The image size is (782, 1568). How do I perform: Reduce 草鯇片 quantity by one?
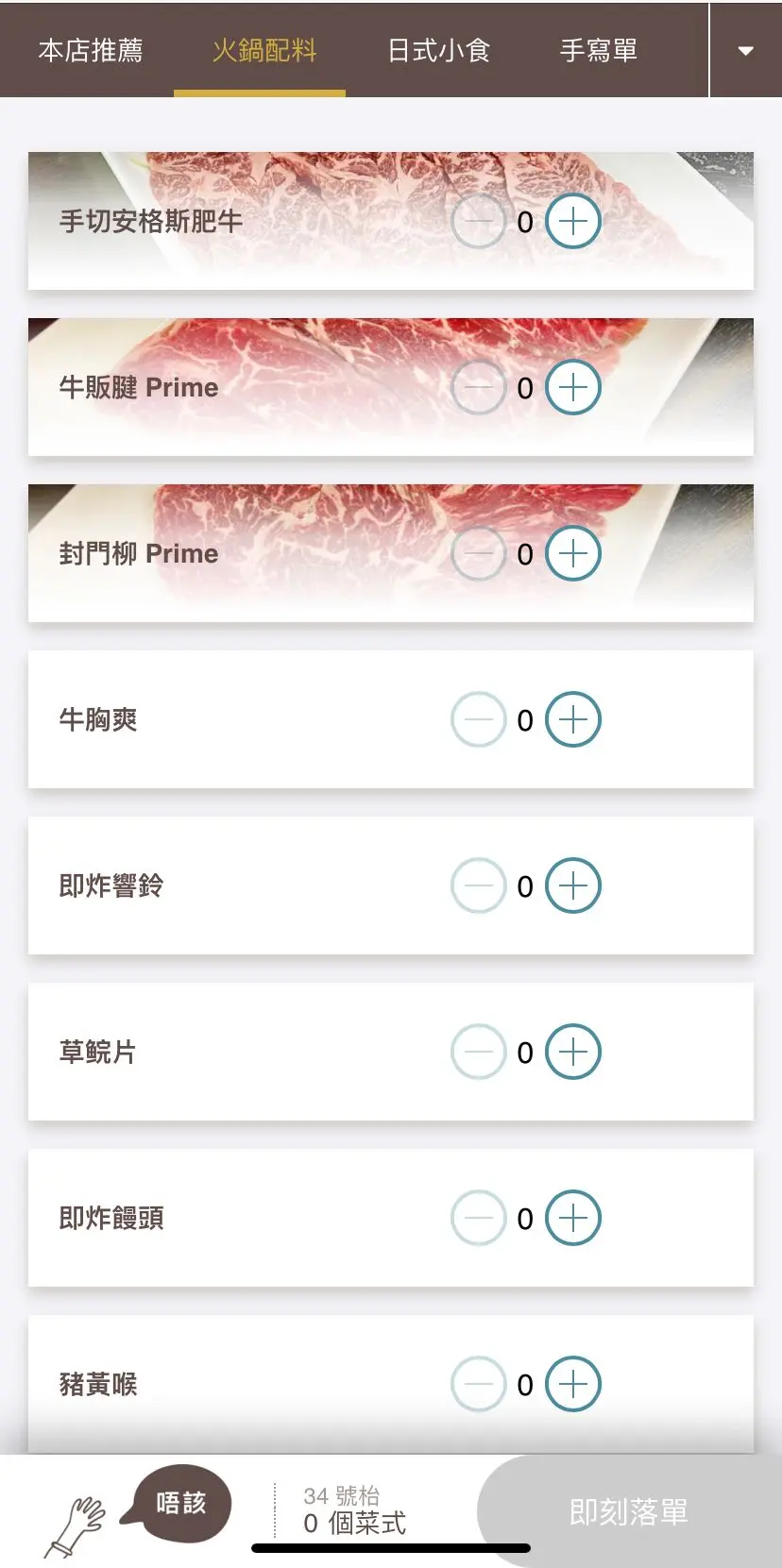click(479, 1053)
